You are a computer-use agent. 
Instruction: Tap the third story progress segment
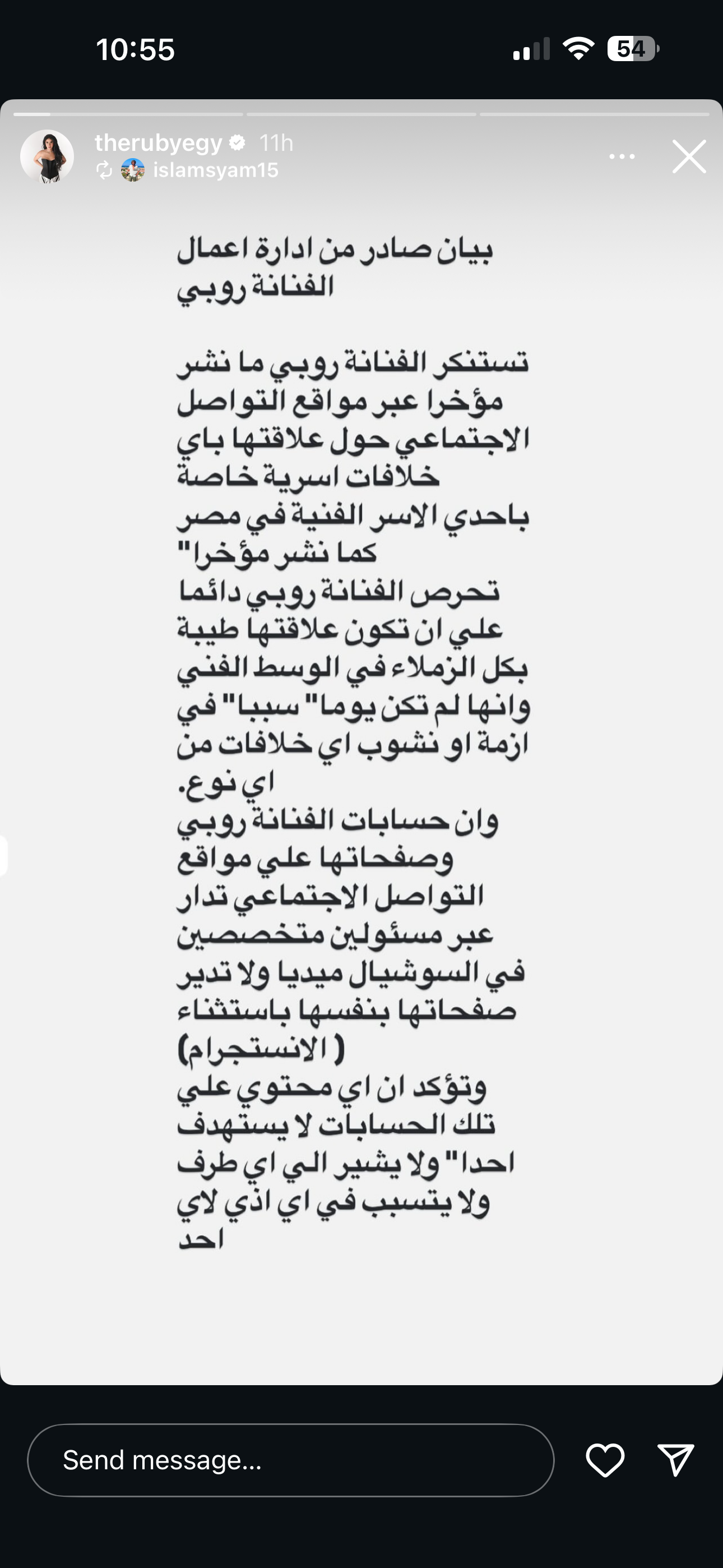click(598, 113)
